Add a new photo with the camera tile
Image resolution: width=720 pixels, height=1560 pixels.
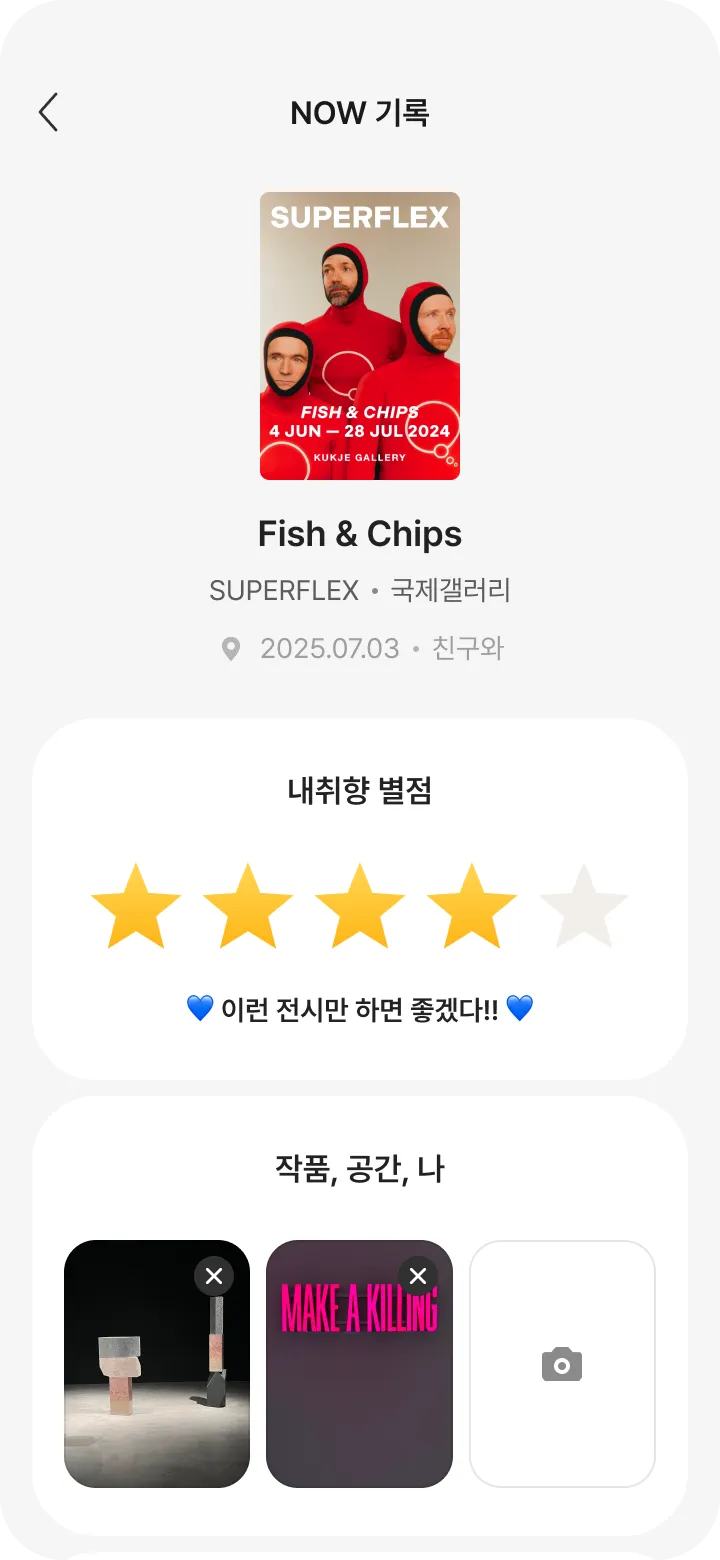(x=562, y=1364)
